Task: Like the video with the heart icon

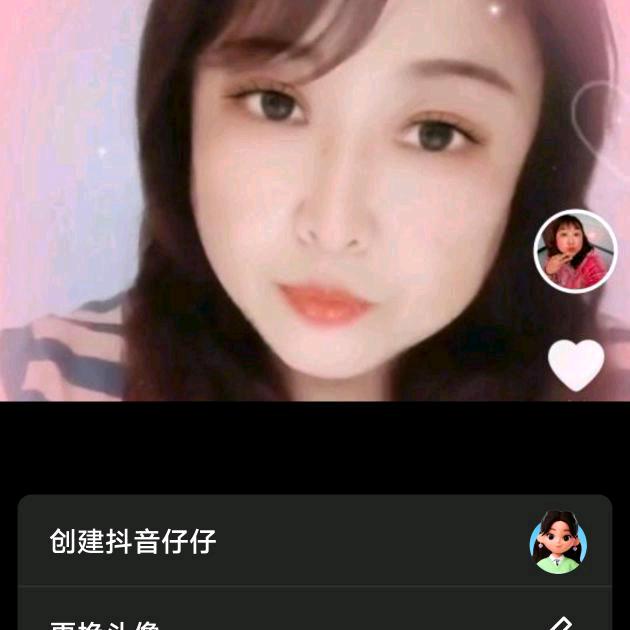Action: [x=577, y=364]
